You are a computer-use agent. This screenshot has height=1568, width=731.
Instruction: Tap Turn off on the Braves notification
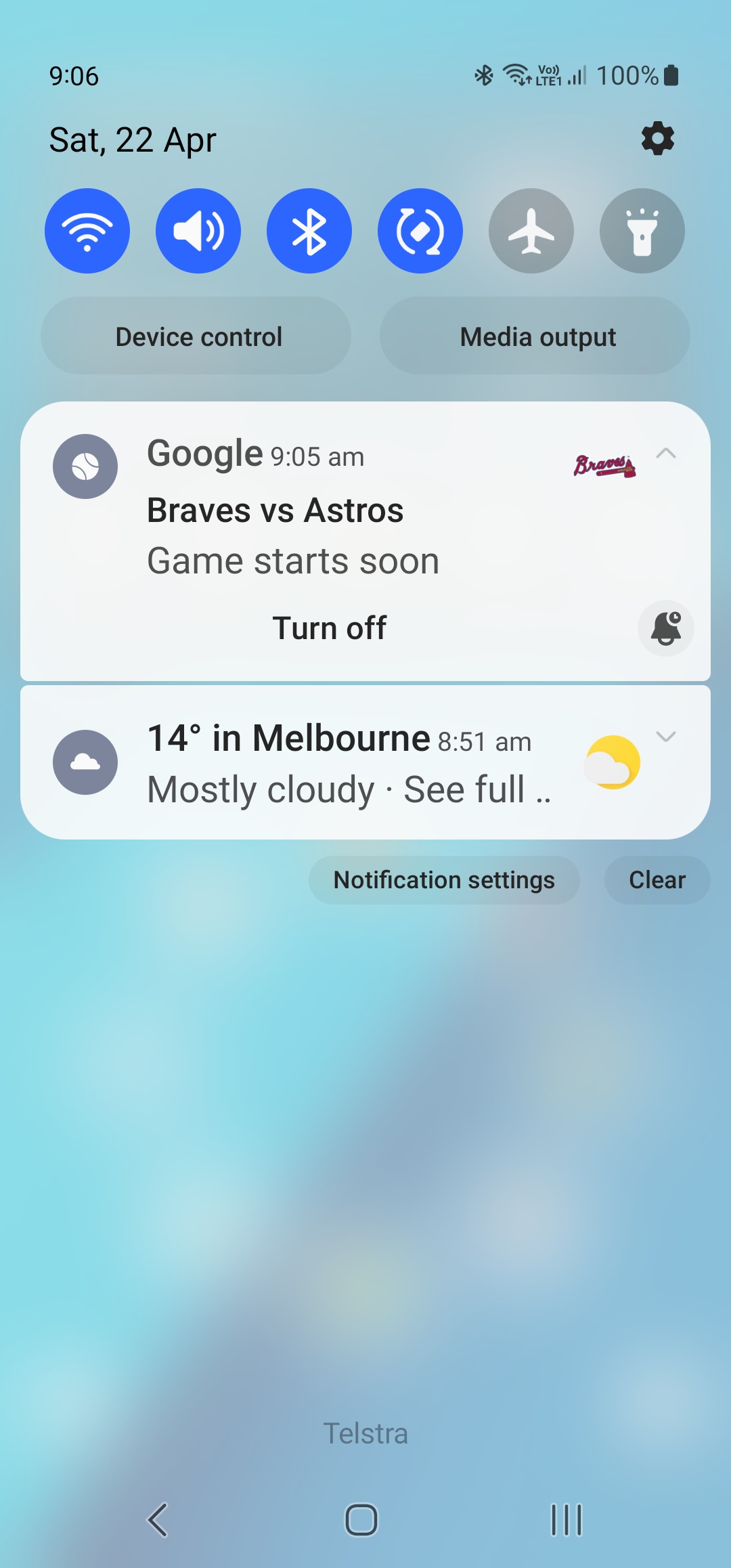coord(330,628)
